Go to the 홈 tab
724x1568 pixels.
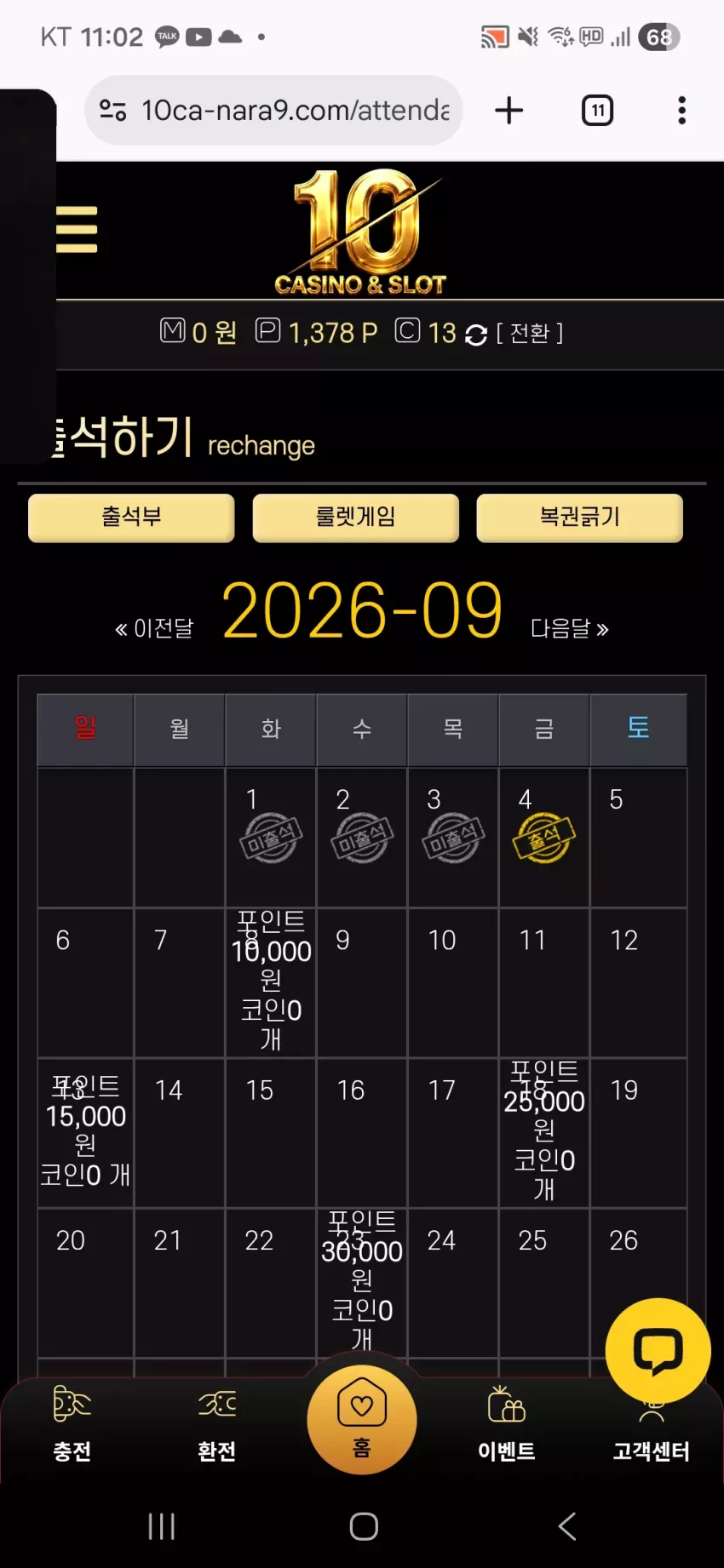pyautogui.click(x=362, y=1419)
